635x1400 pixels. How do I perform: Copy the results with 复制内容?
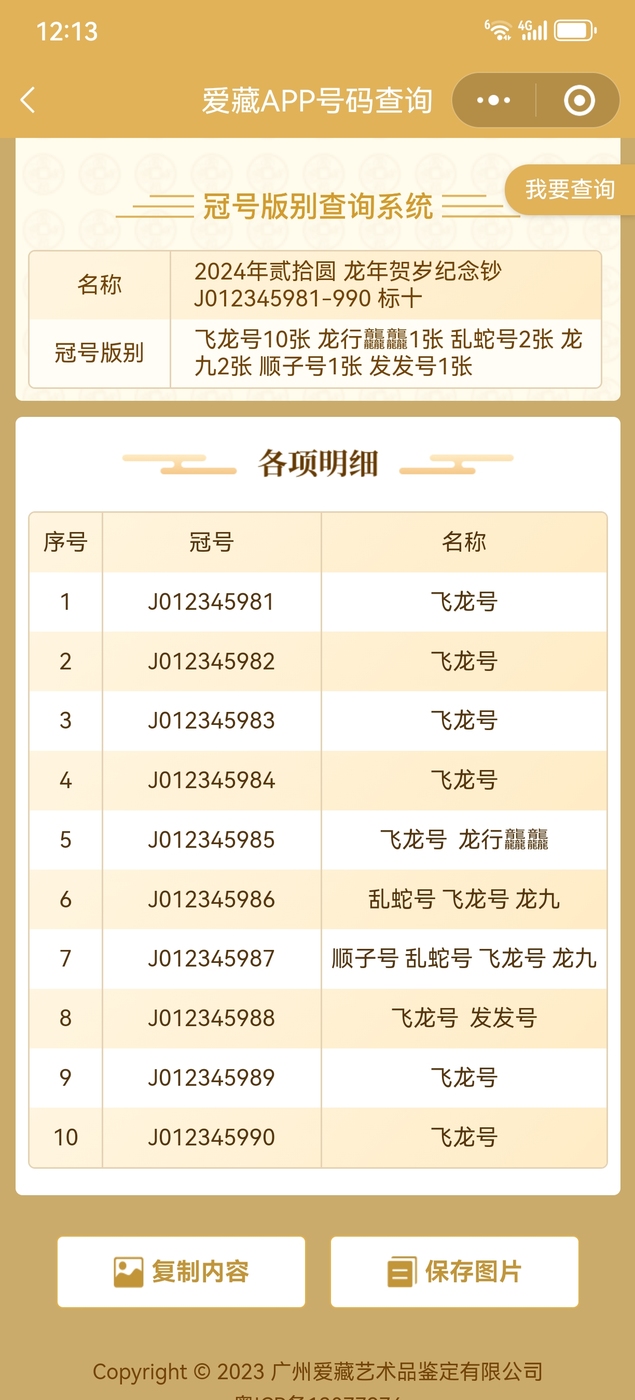point(181,1272)
